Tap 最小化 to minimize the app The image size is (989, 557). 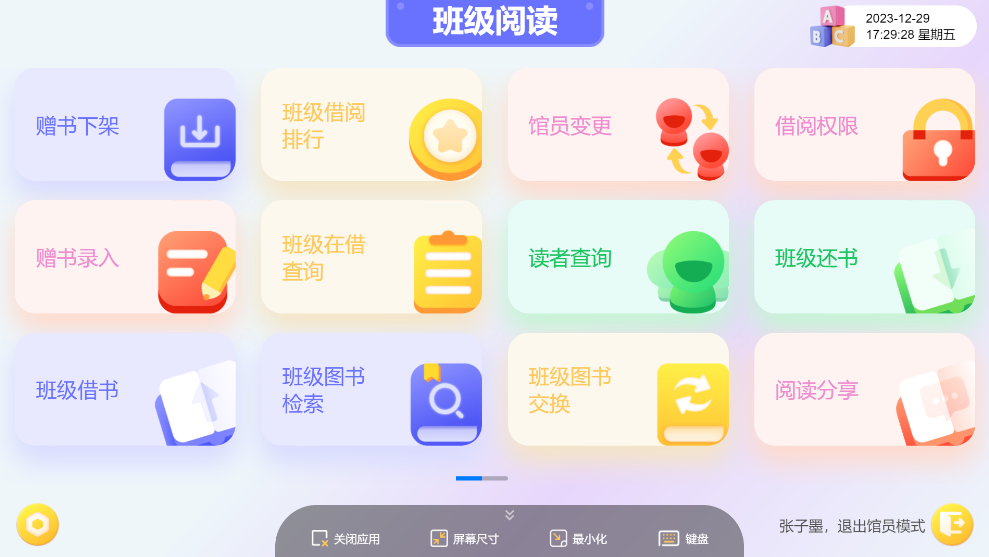[579, 538]
